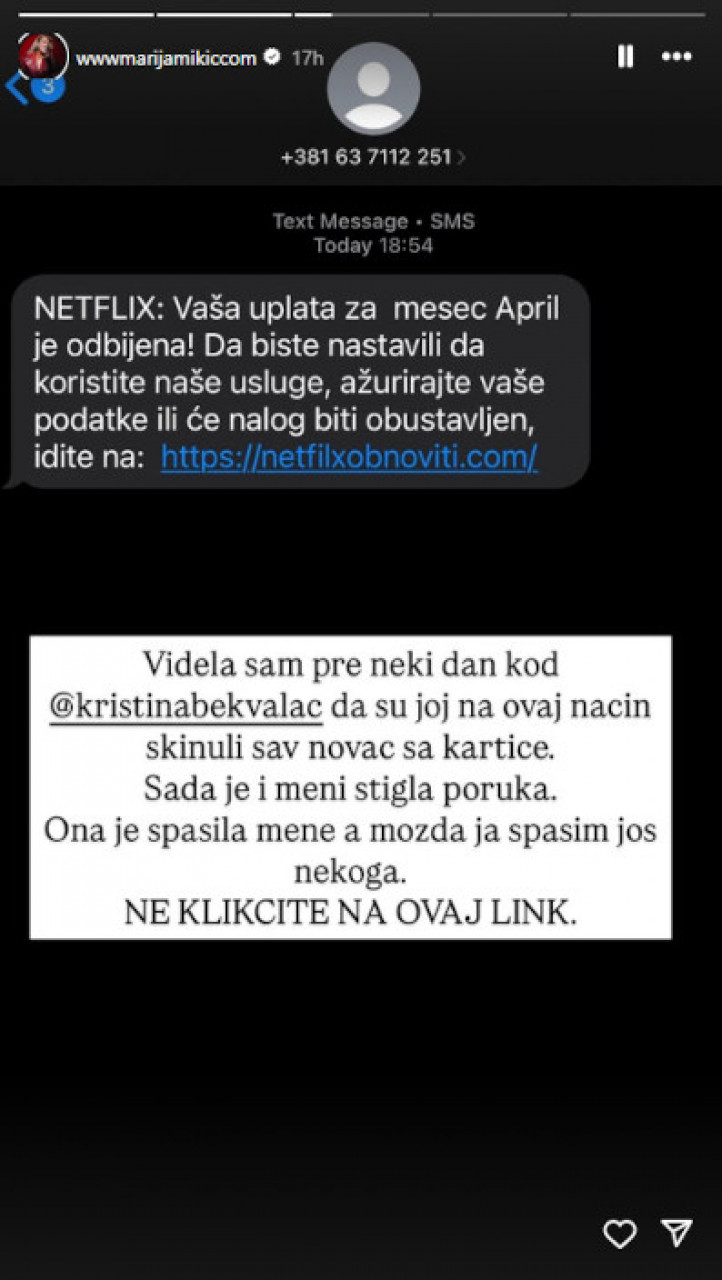Open the @kristinabekvalac mention

[186, 706]
